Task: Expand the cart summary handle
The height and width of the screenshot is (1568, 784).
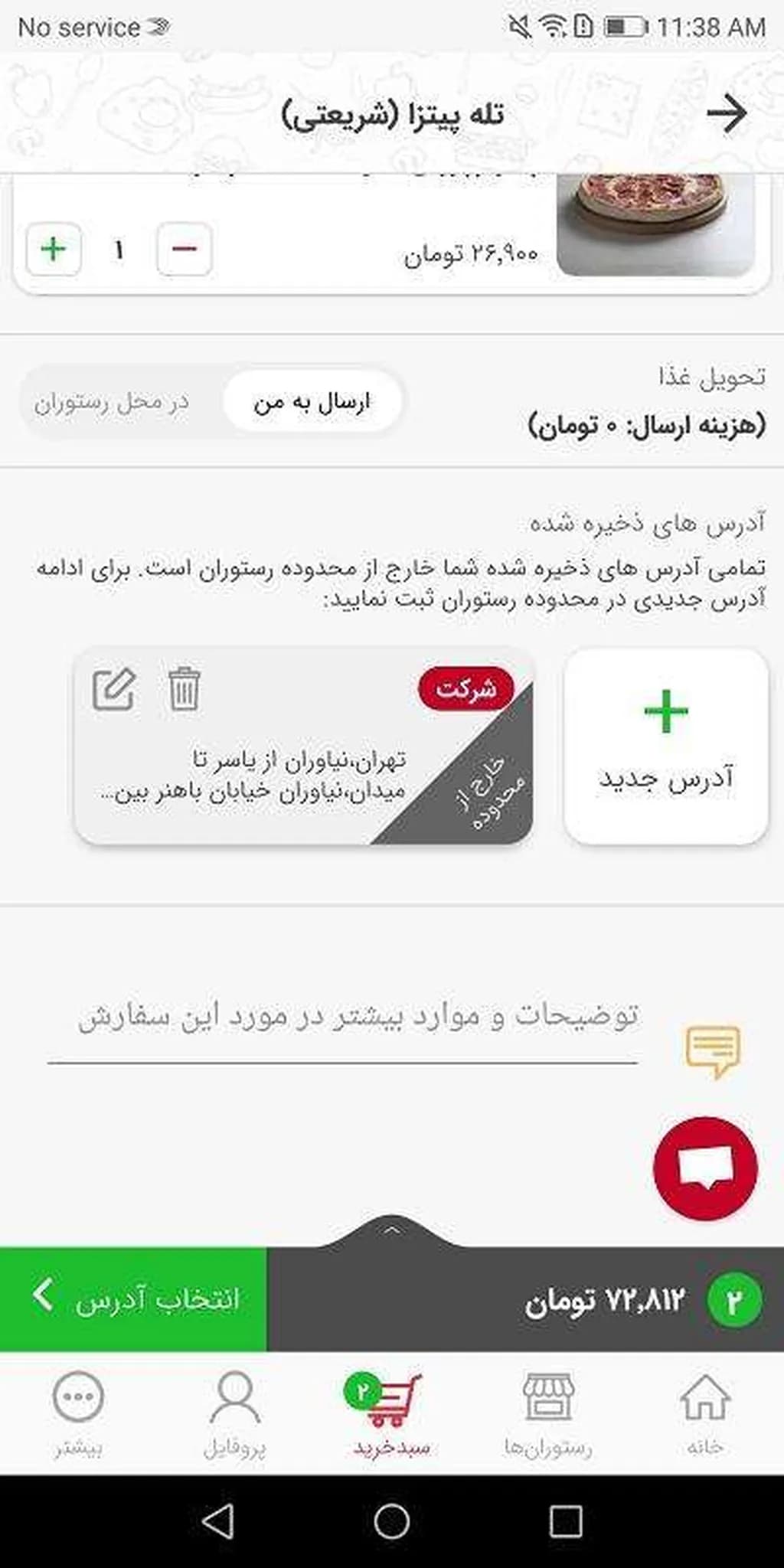Action: 391,1230
